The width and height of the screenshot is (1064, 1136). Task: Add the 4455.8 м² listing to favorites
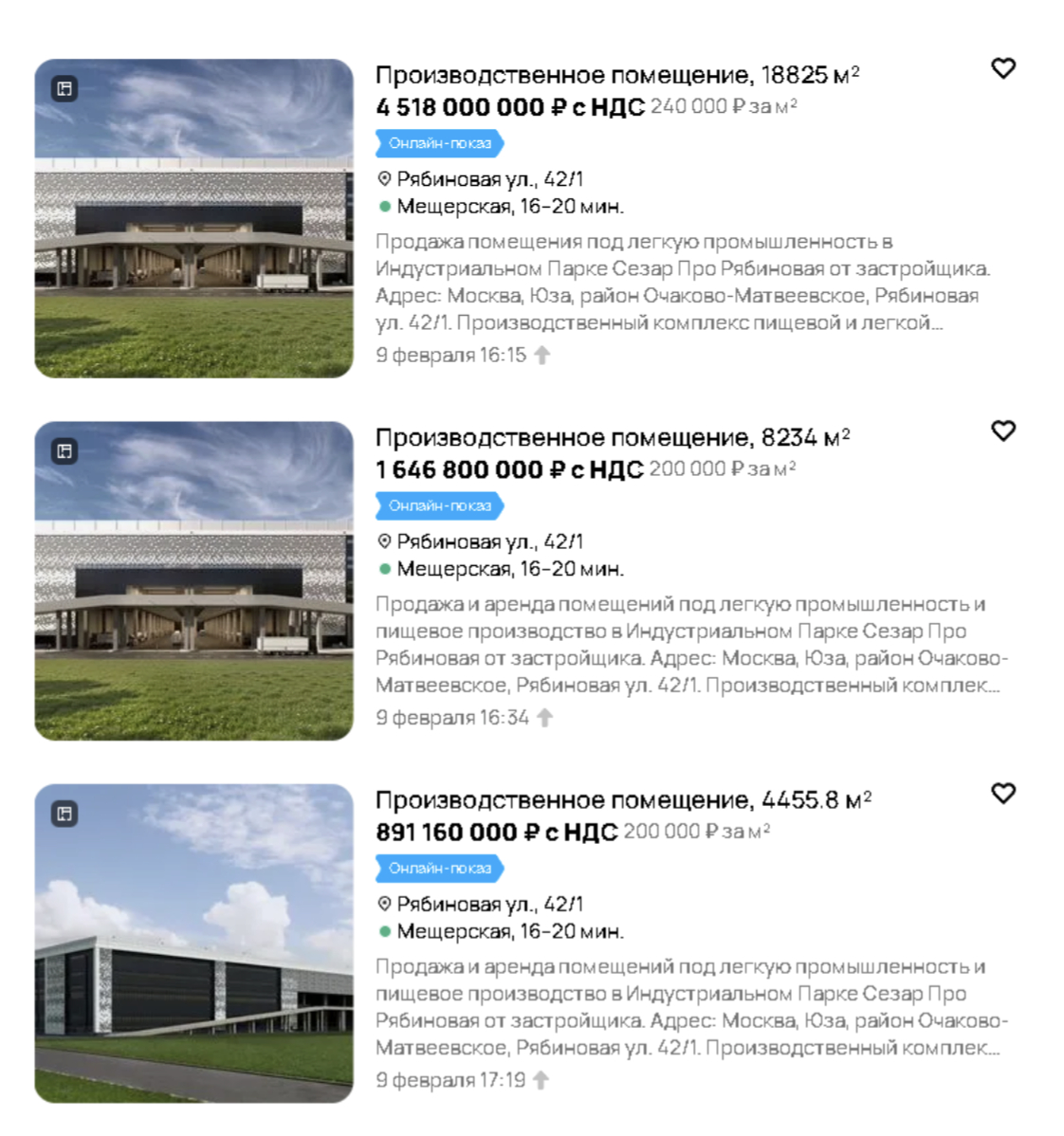pyautogui.click(x=1003, y=793)
